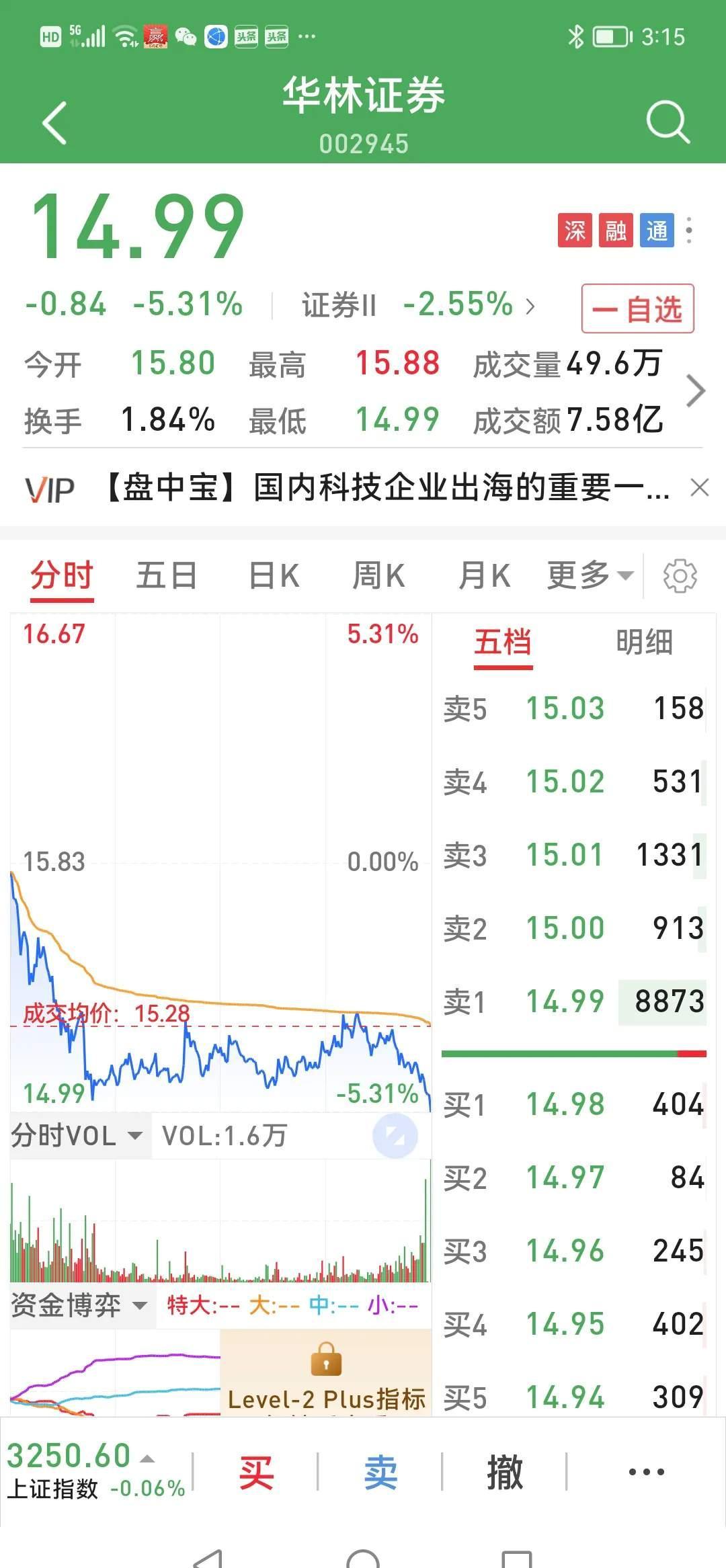The height and width of the screenshot is (1568, 726).
Task: Tap the VIP icon on the news banner
Action: point(48,490)
